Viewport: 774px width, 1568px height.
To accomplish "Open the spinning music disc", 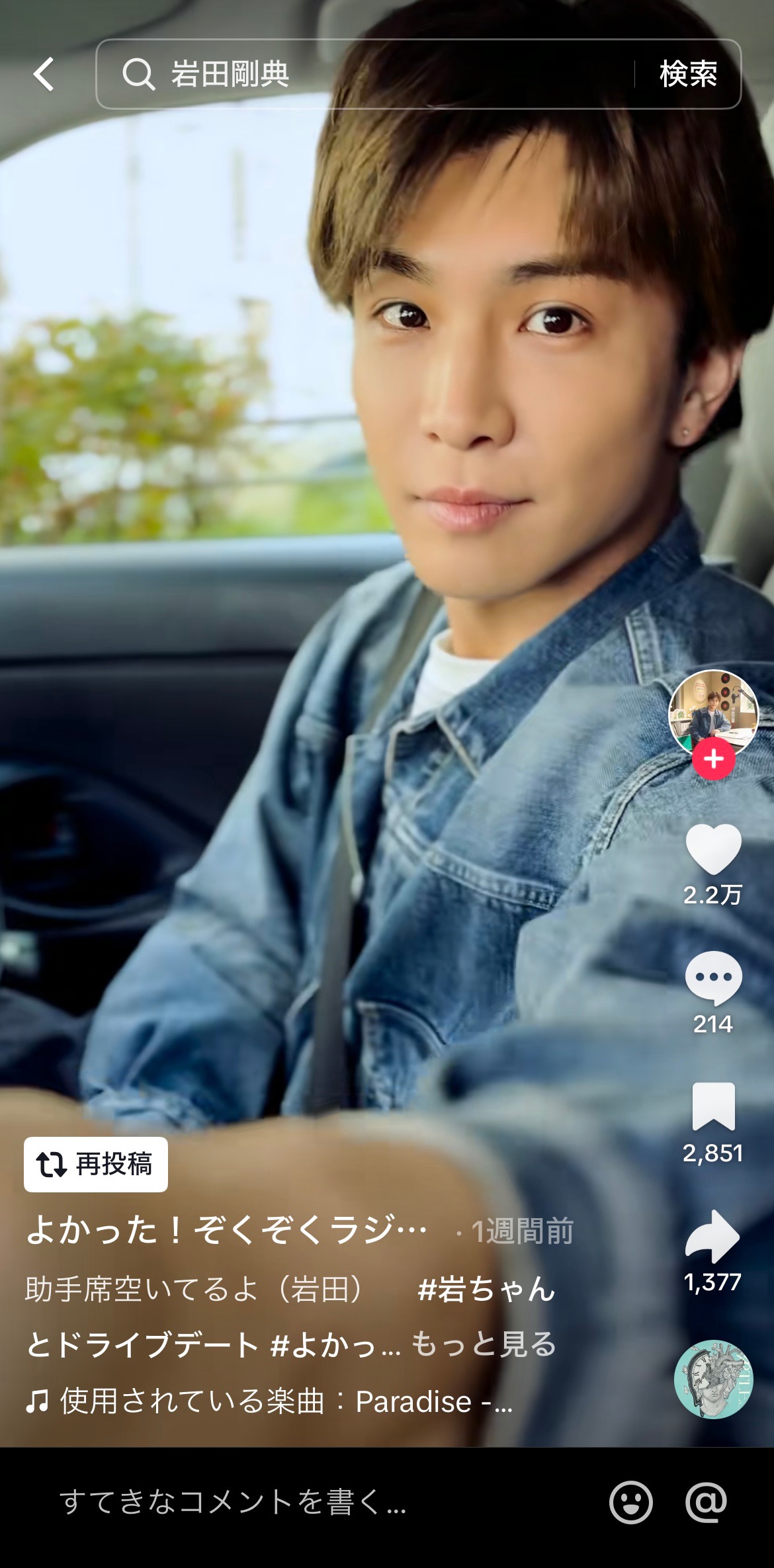I will pos(713,1379).
